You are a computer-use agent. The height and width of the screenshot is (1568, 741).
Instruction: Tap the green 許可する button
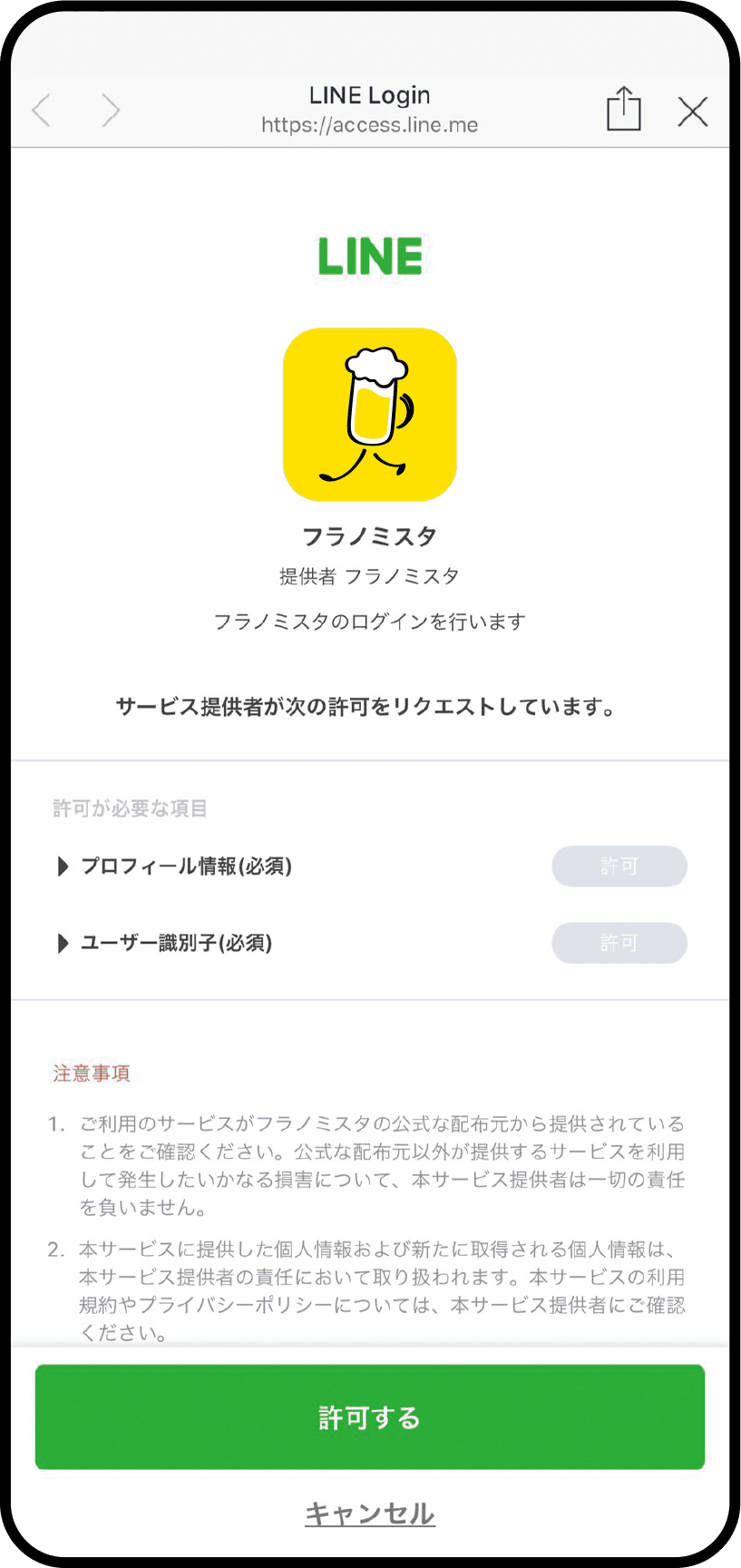click(370, 1417)
